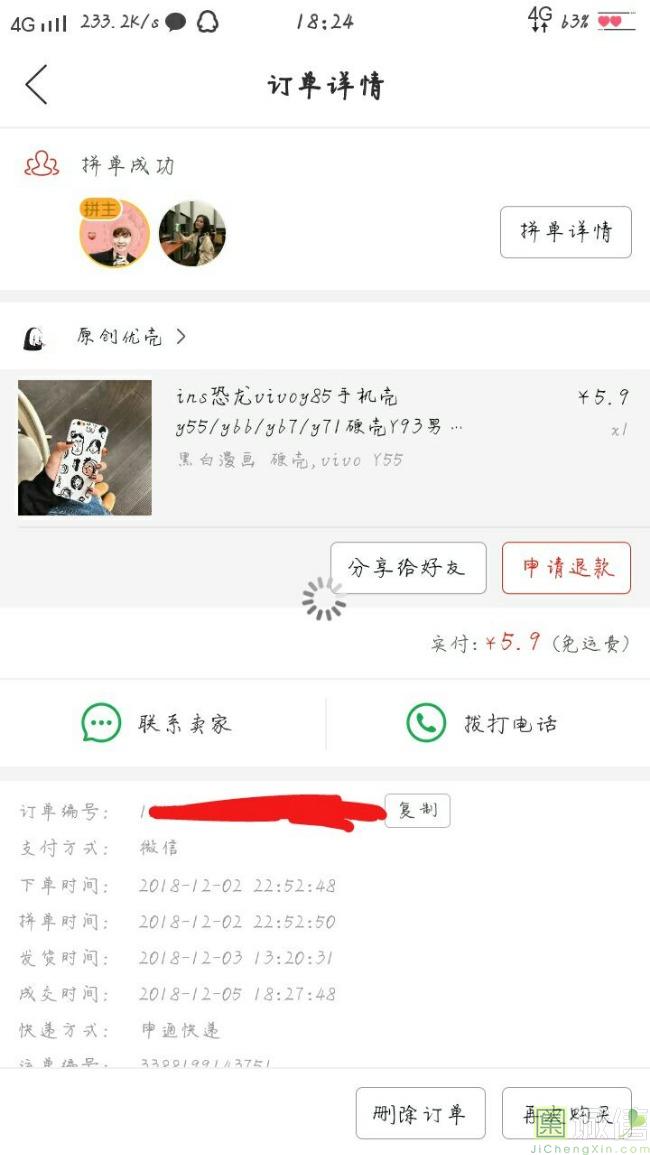Tap 再次购买 to buy again
Viewport: 650px width, 1155px height.
click(566, 1114)
